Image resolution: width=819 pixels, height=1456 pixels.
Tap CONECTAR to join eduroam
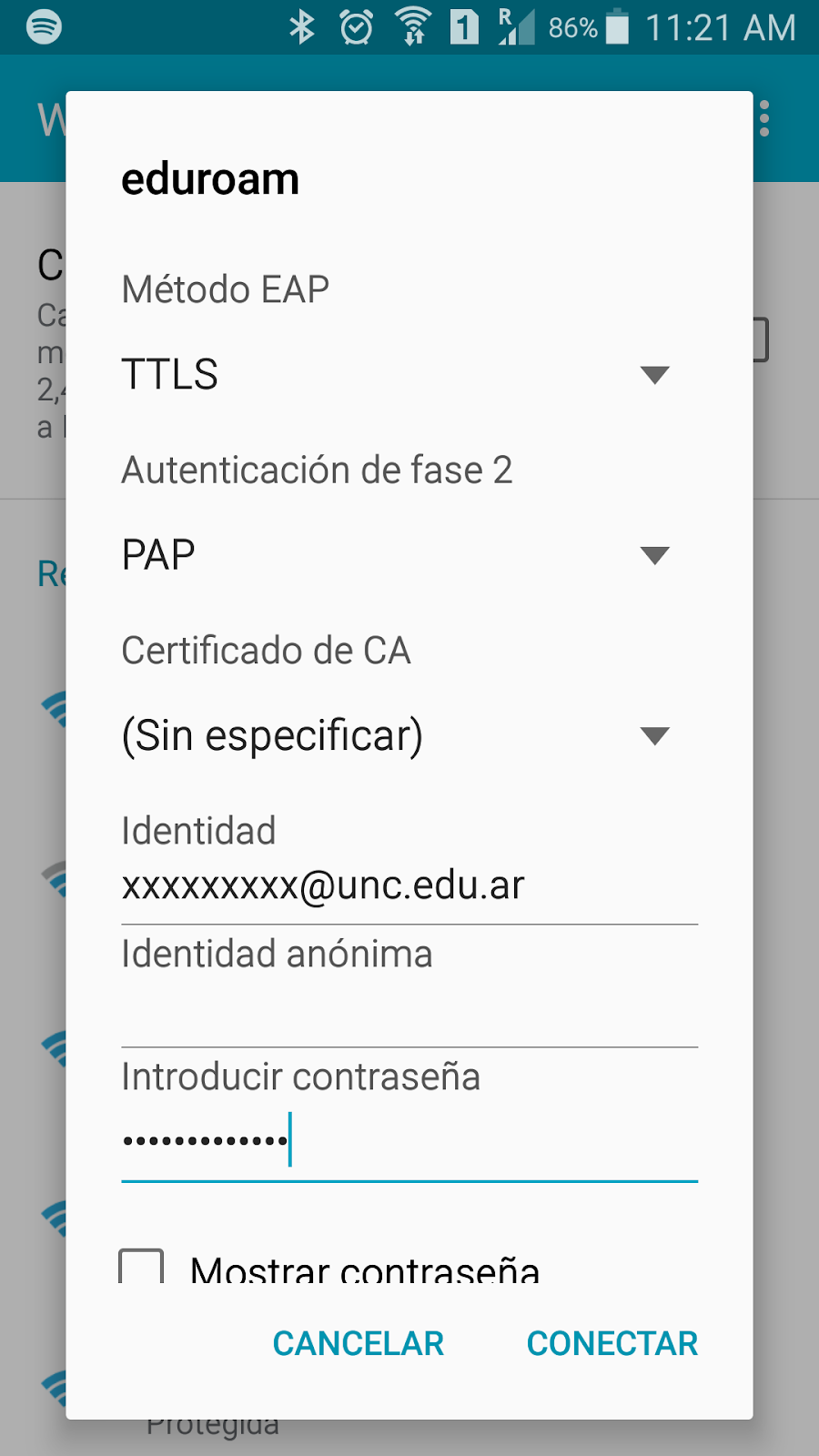(612, 1343)
